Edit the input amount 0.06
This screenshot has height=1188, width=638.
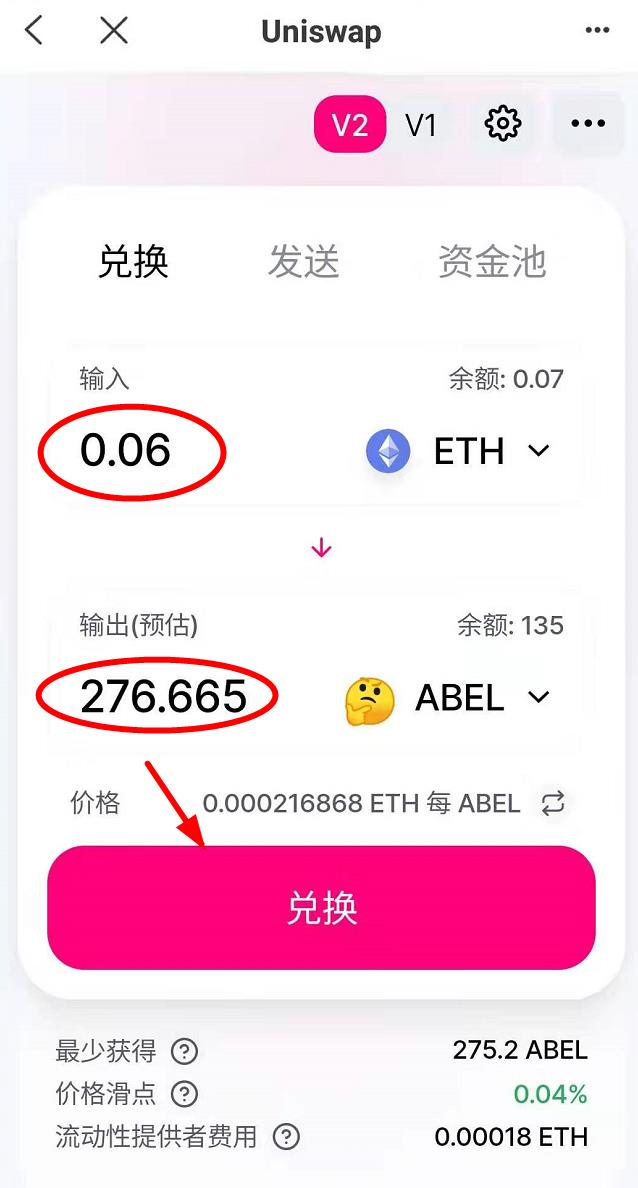click(x=128, y=451)
